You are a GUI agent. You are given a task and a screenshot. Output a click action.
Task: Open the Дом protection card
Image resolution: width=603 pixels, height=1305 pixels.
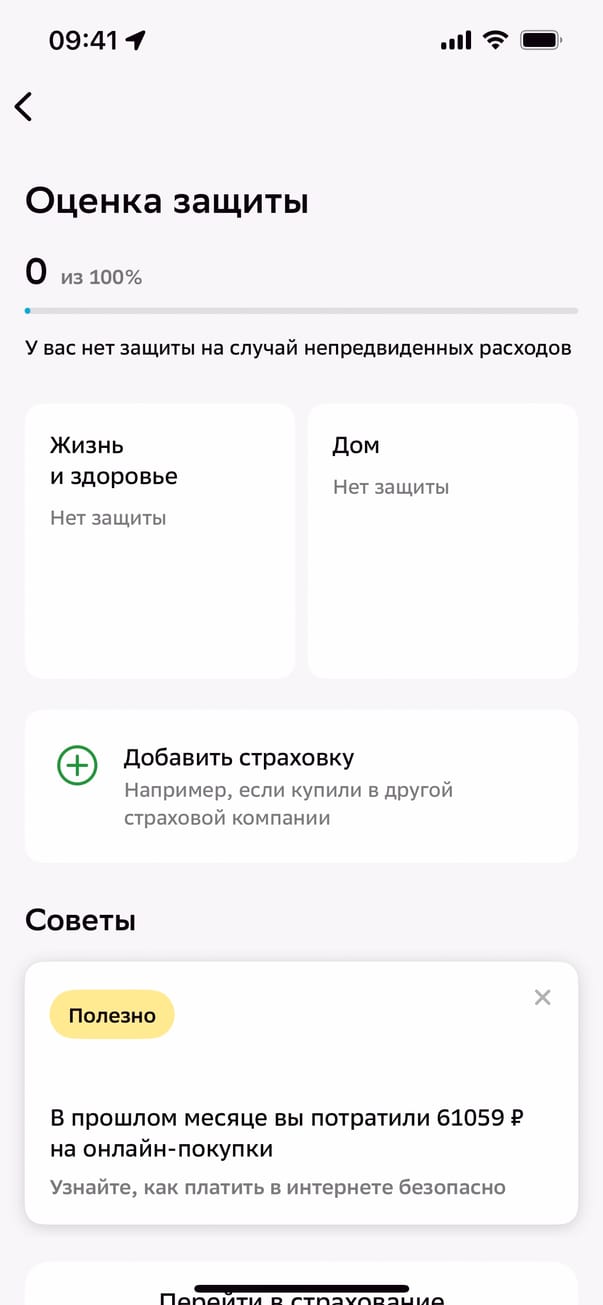442,540
